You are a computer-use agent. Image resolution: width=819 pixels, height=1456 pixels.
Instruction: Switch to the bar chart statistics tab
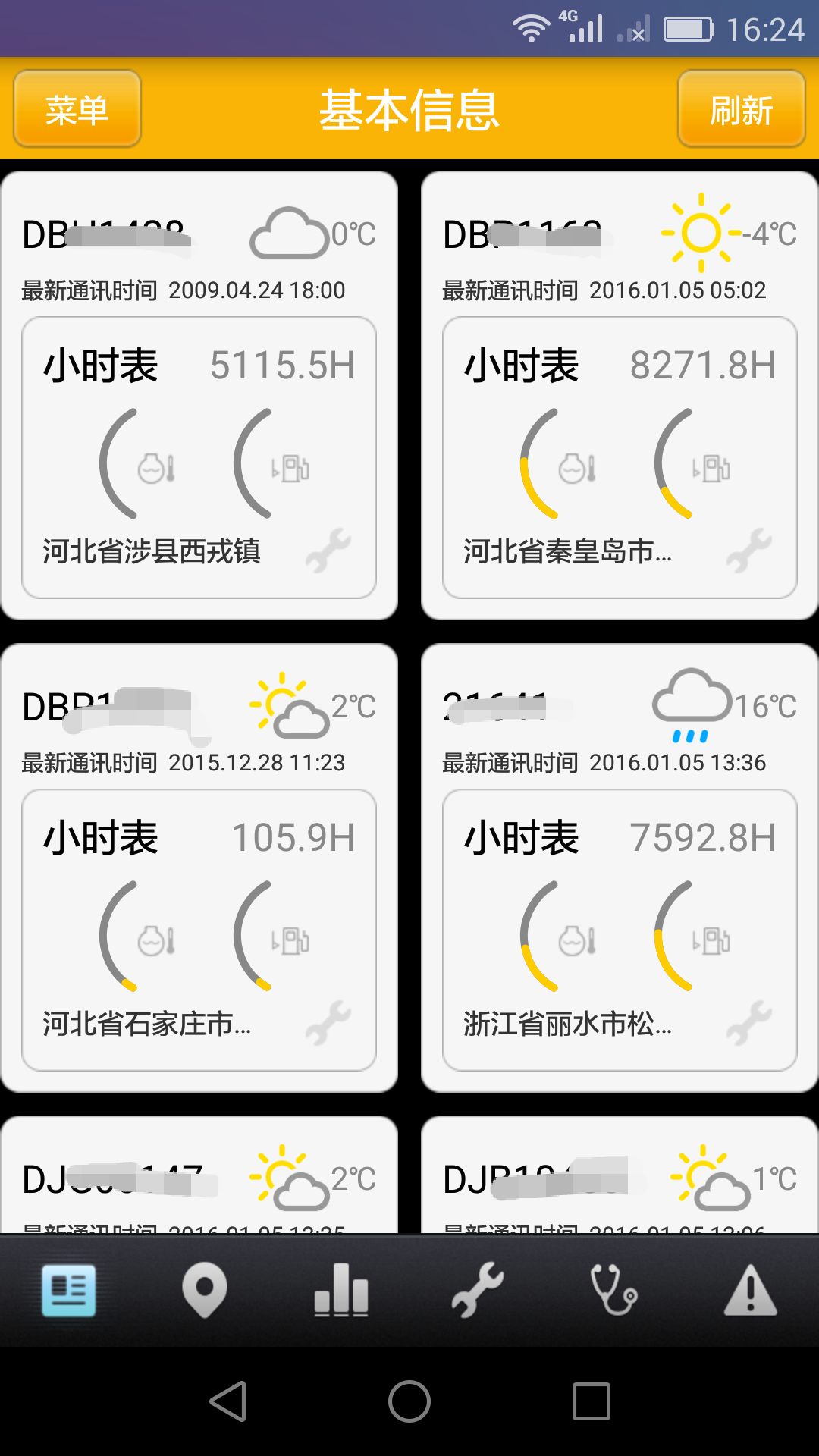point(341,1290)
